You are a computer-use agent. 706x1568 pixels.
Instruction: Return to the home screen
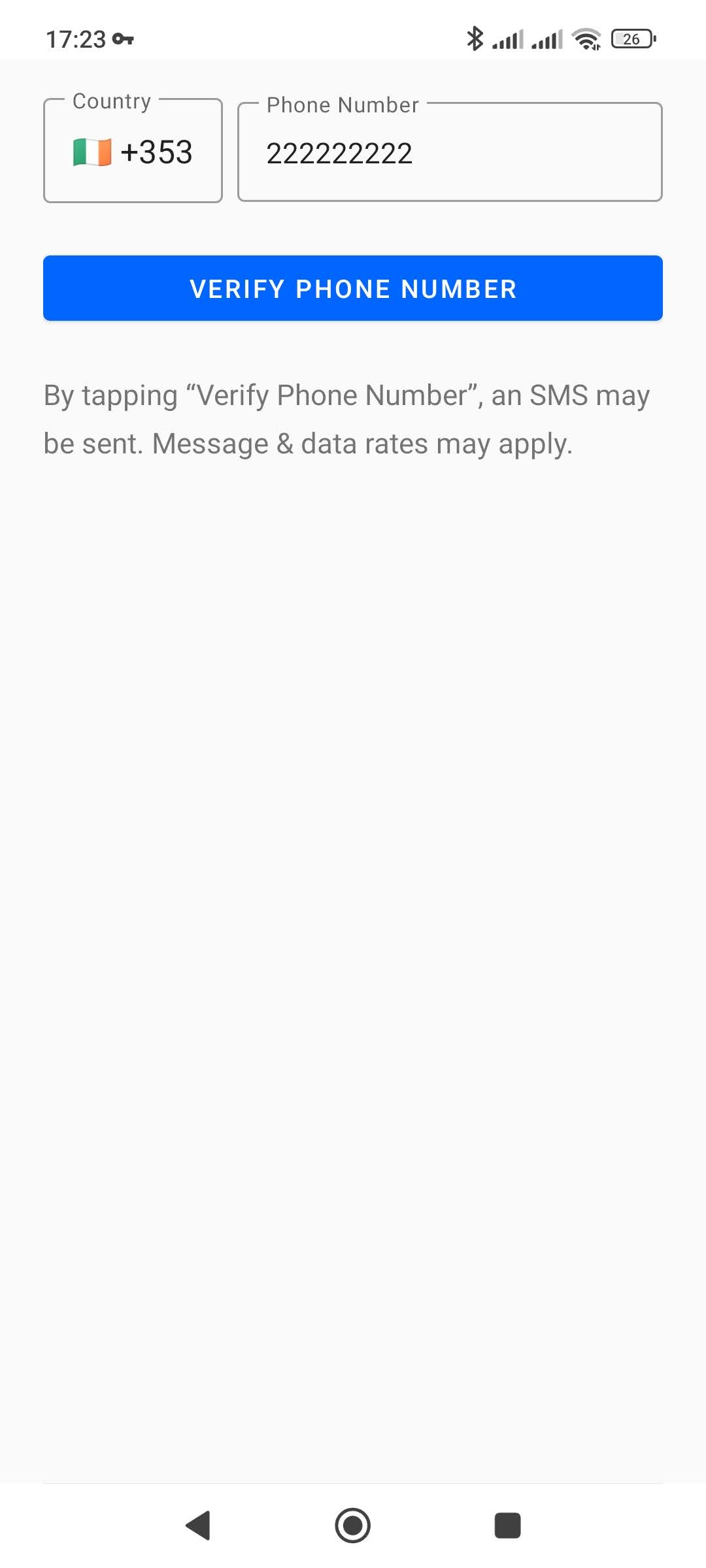click(x=353, y=1526)
